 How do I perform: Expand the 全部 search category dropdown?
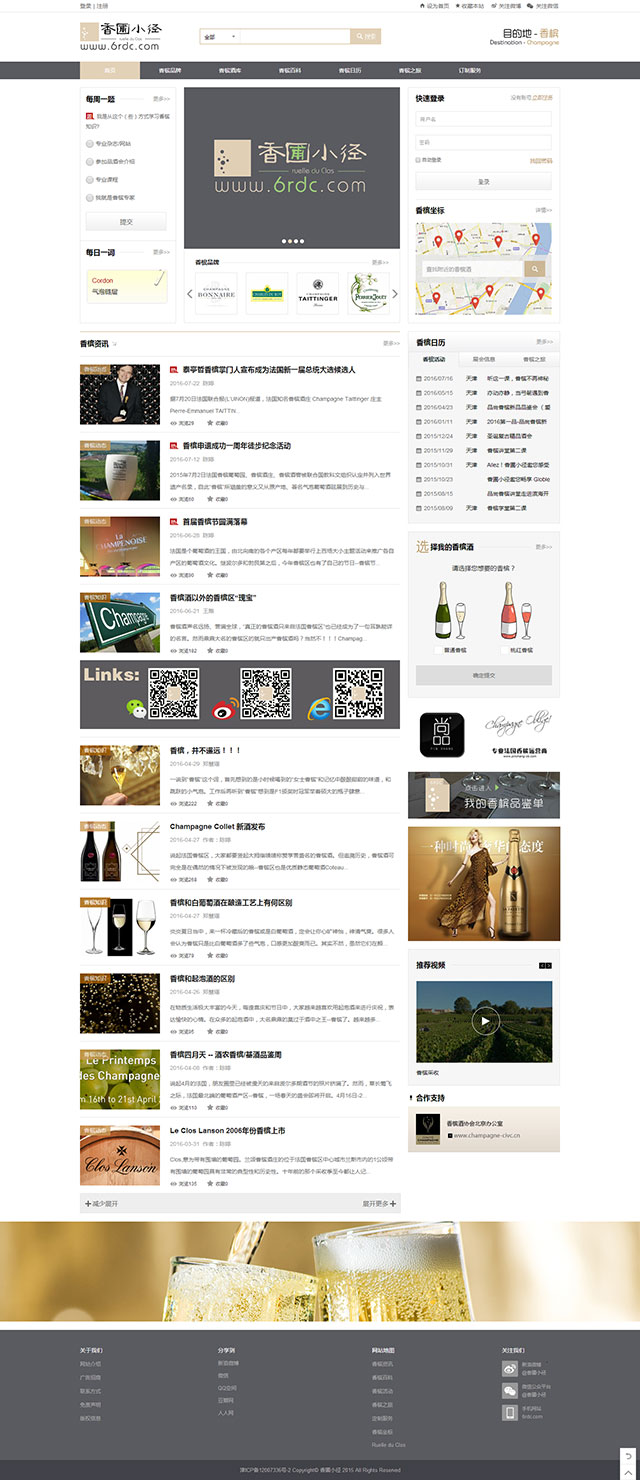(220, 36)
